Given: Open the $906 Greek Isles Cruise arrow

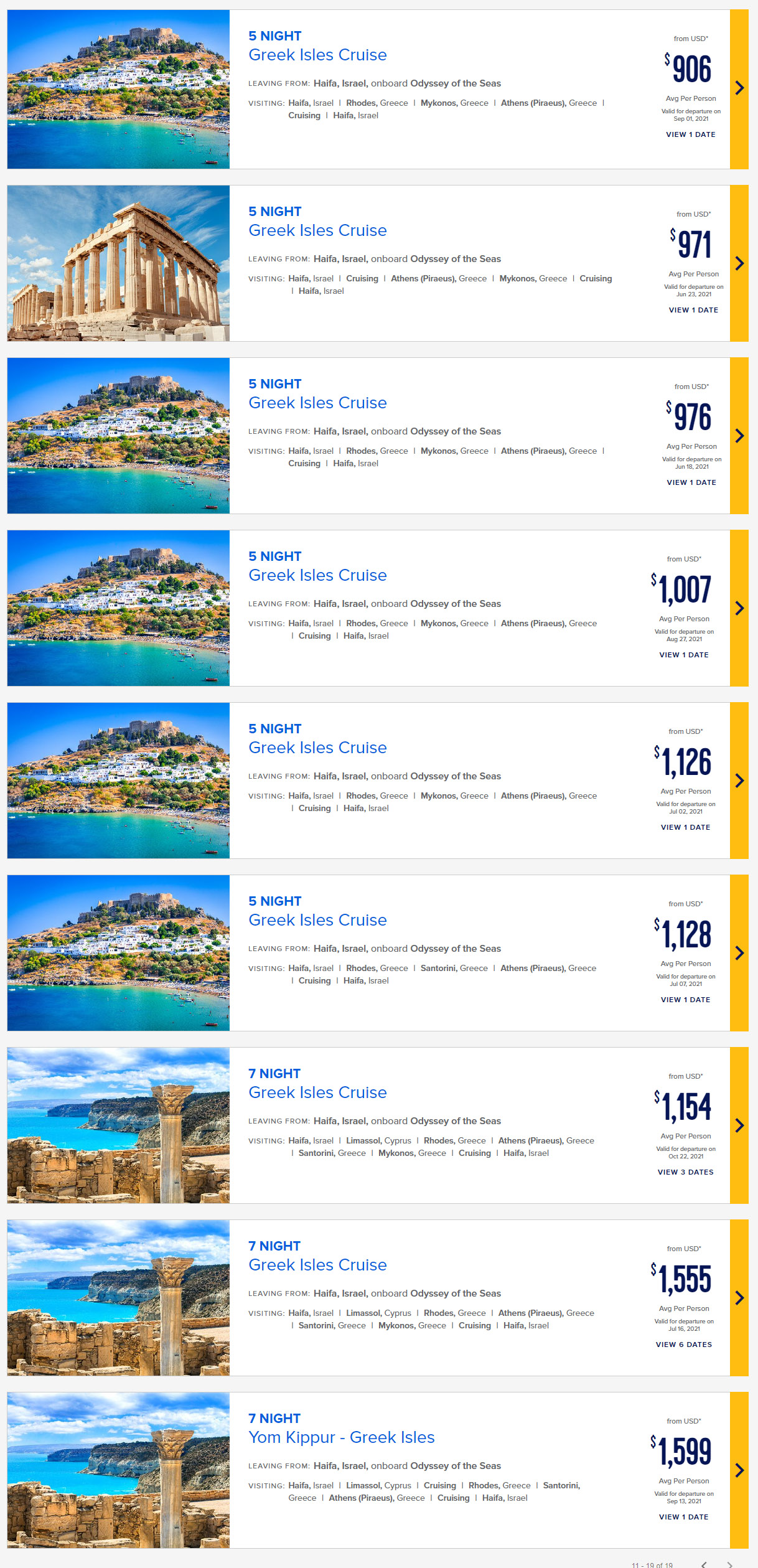Looking at the screenshot, I should point(739,88).
